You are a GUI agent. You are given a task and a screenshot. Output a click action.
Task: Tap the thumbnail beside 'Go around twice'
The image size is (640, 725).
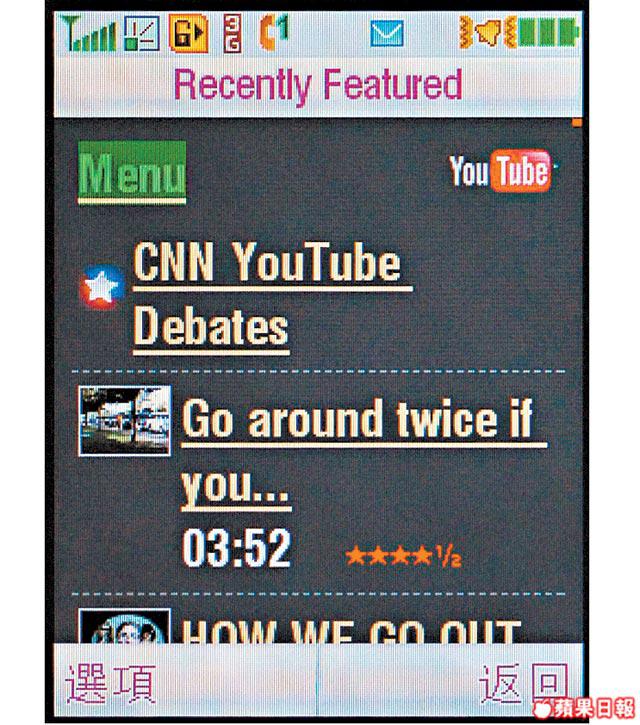click(124, 420)
